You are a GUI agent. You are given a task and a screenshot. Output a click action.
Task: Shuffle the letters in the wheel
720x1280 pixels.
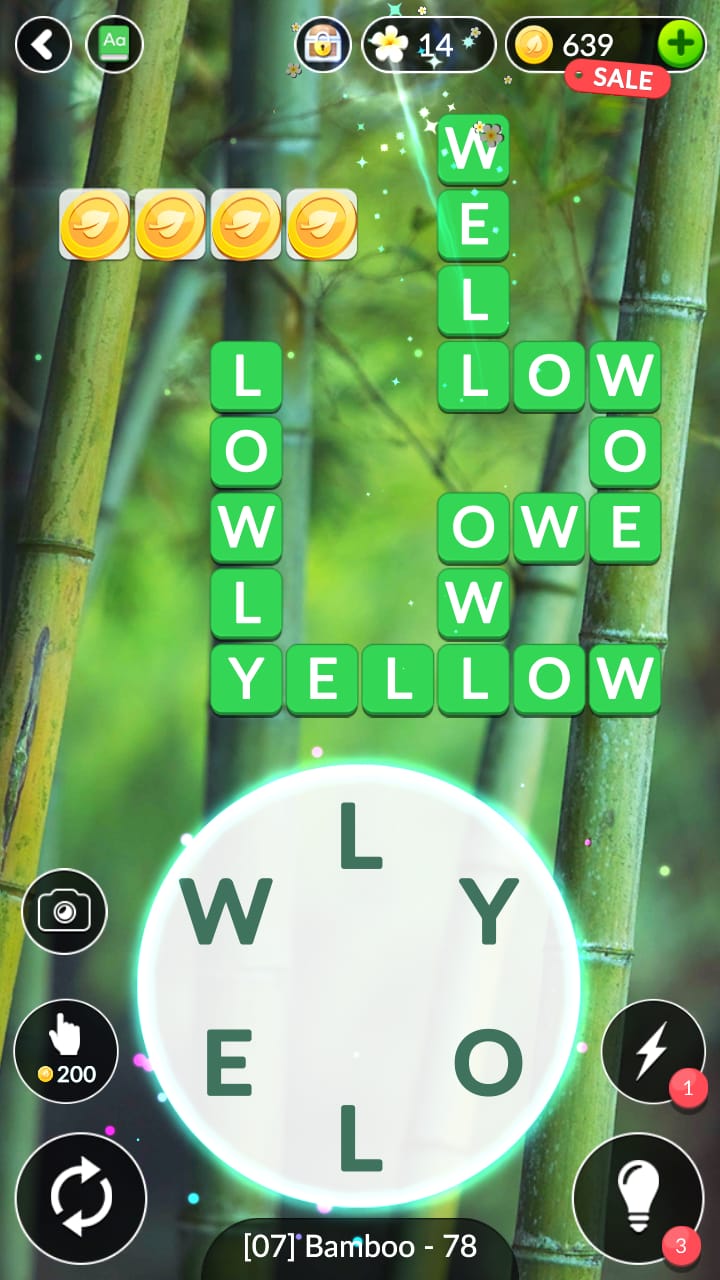coord(81,1198)
